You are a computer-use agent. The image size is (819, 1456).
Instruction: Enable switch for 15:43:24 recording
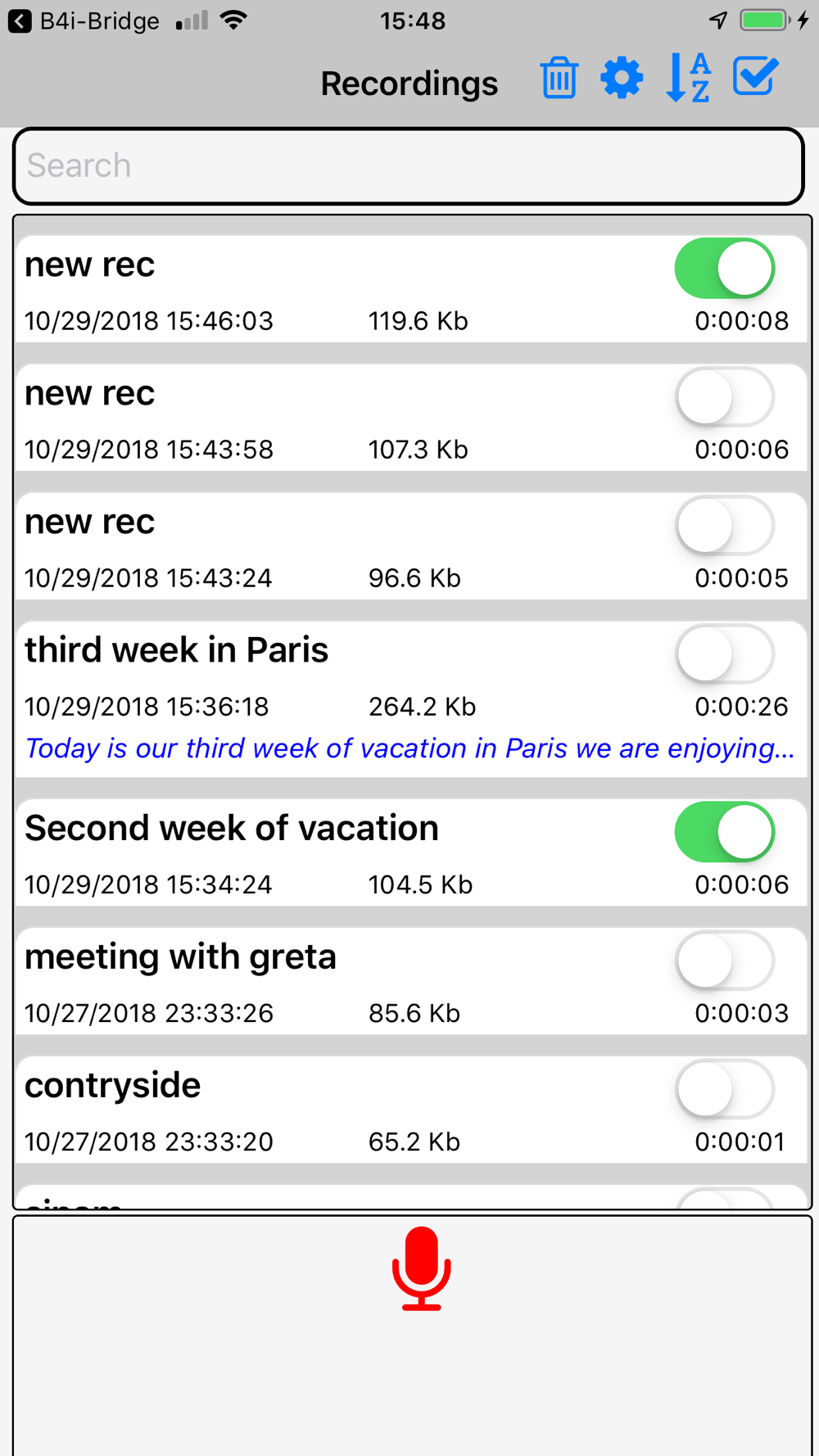click(725, 526)
